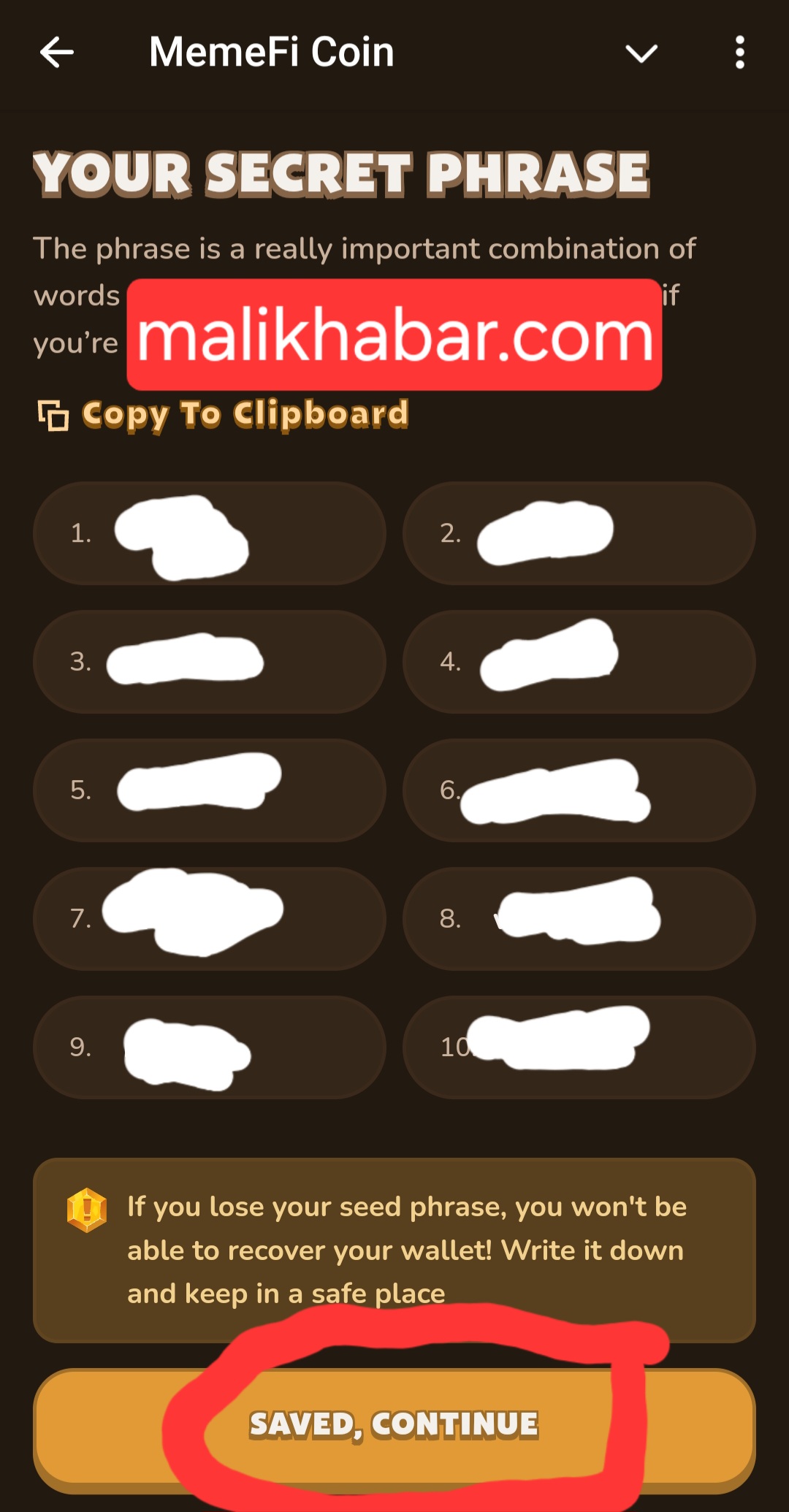Expand the chevron next to MemeFi Coin
The image size is (789, 1512).
point(641,53)
